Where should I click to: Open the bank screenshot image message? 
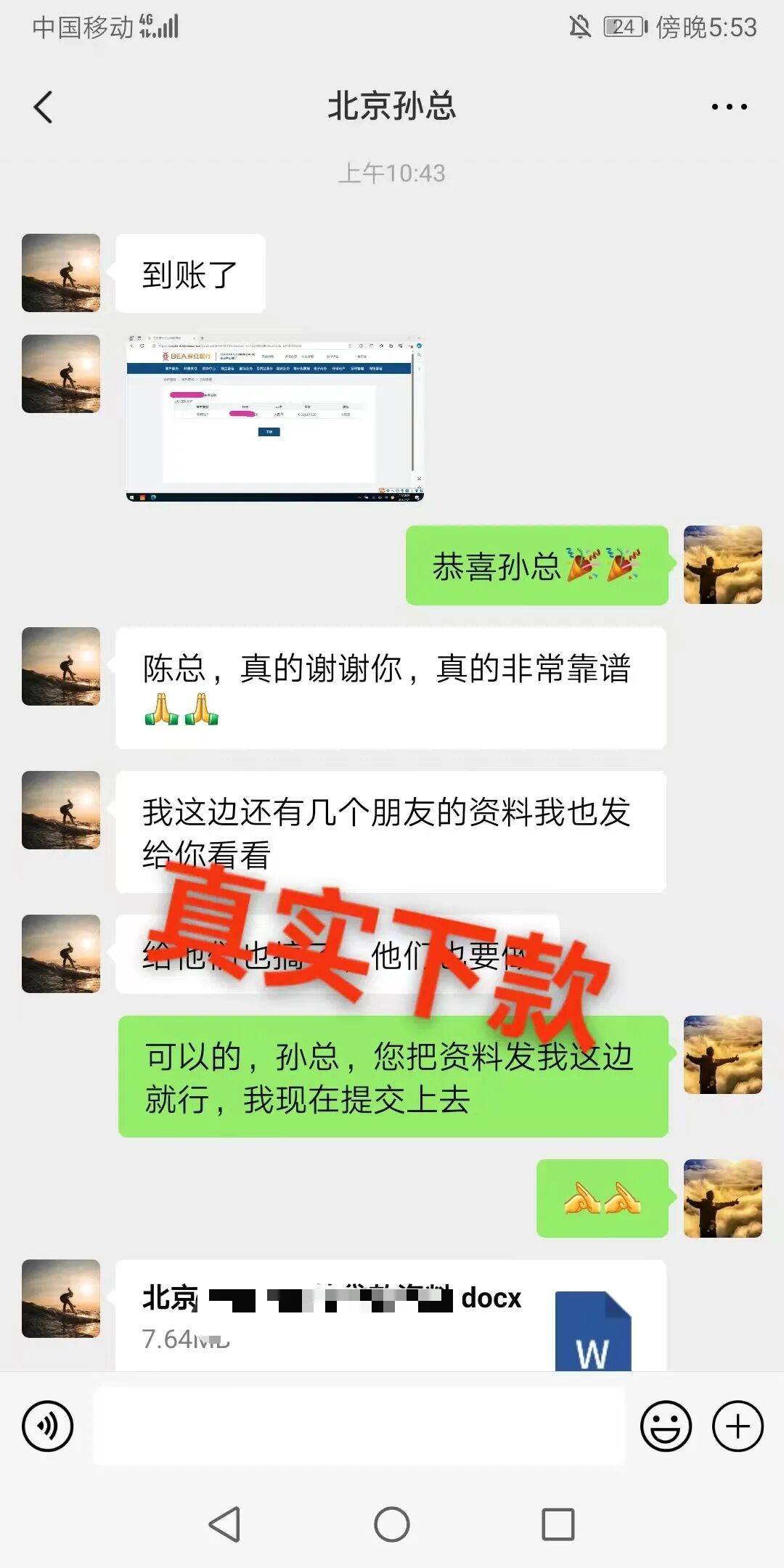[274, 418]
